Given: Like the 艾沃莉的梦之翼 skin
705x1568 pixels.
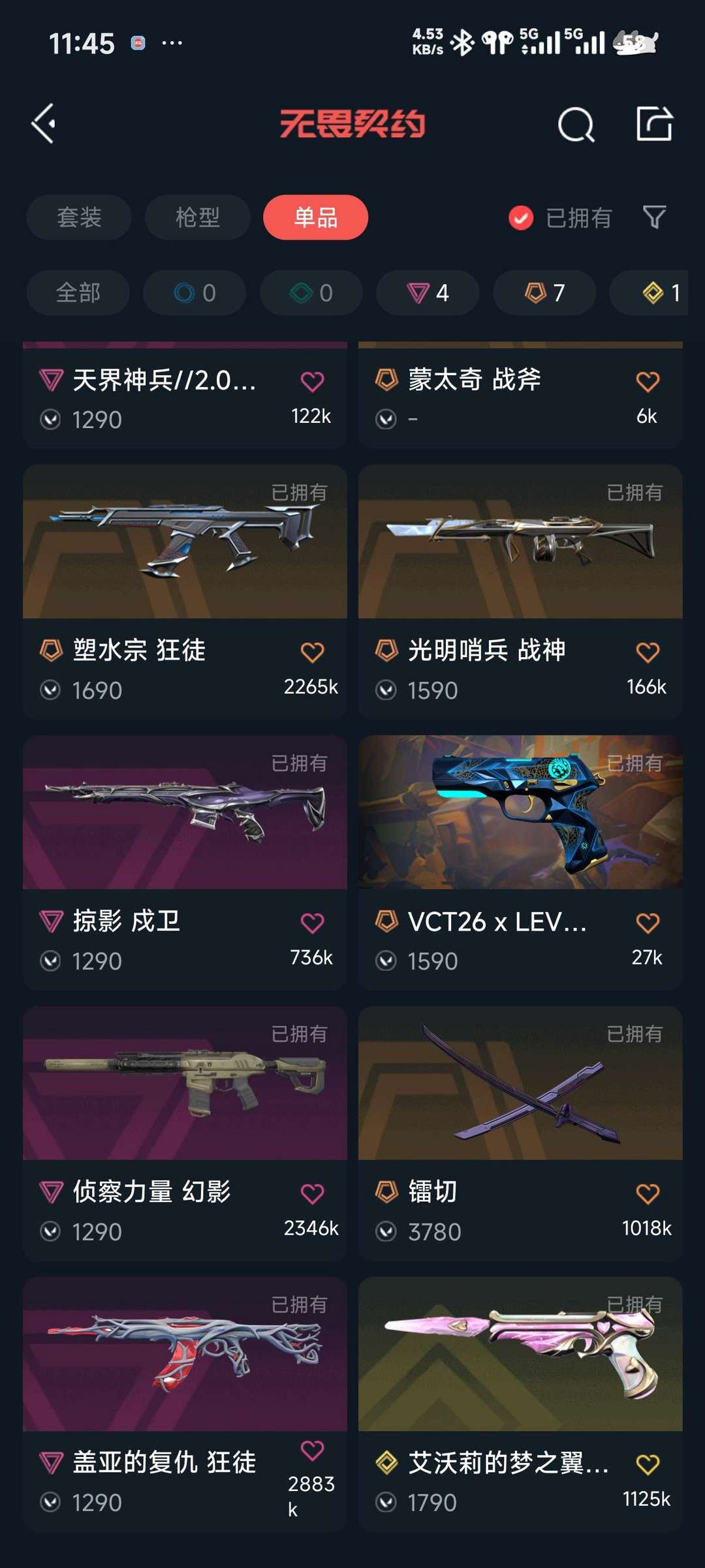Looking at the screenshot, I should point(648,1464).
